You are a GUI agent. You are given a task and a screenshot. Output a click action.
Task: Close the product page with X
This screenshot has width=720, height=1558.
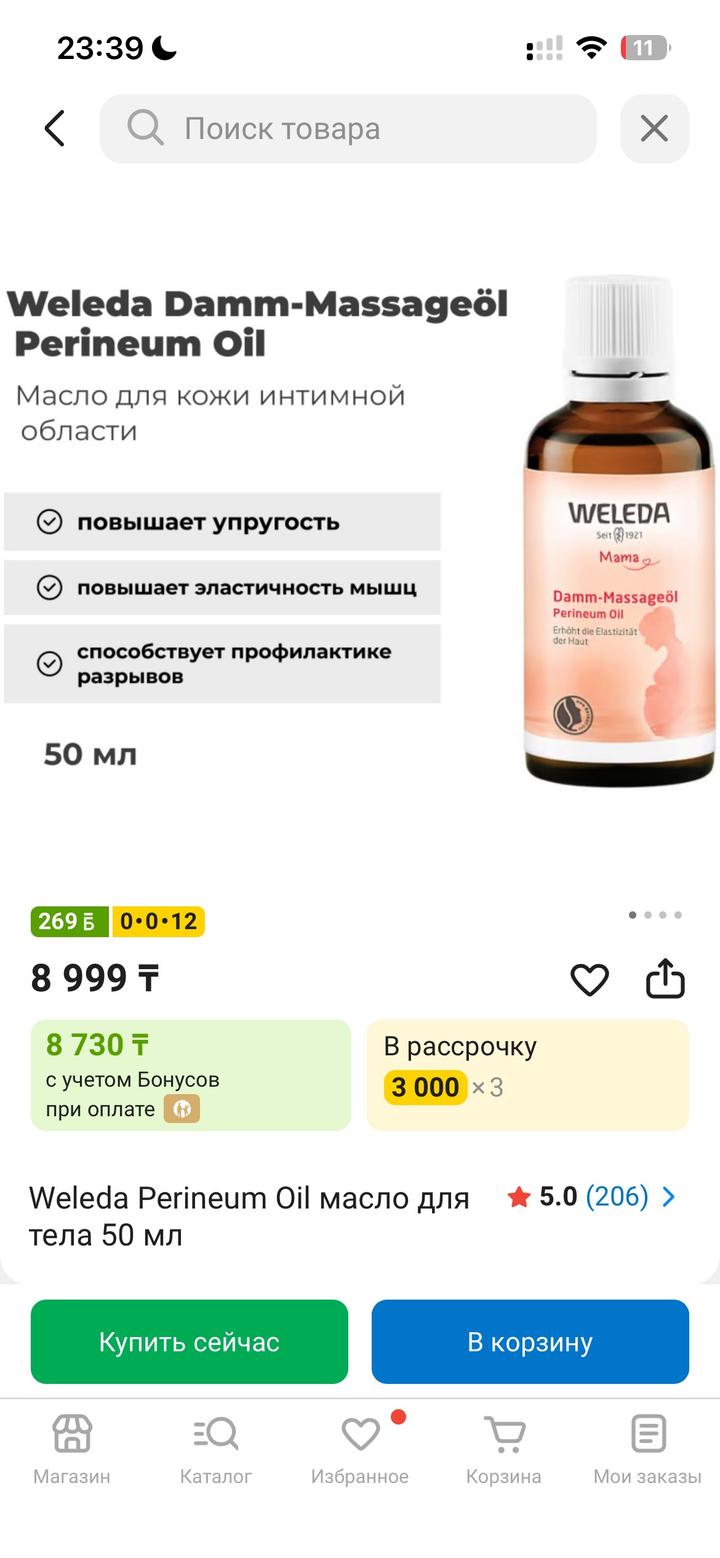(x=654, y=128)
